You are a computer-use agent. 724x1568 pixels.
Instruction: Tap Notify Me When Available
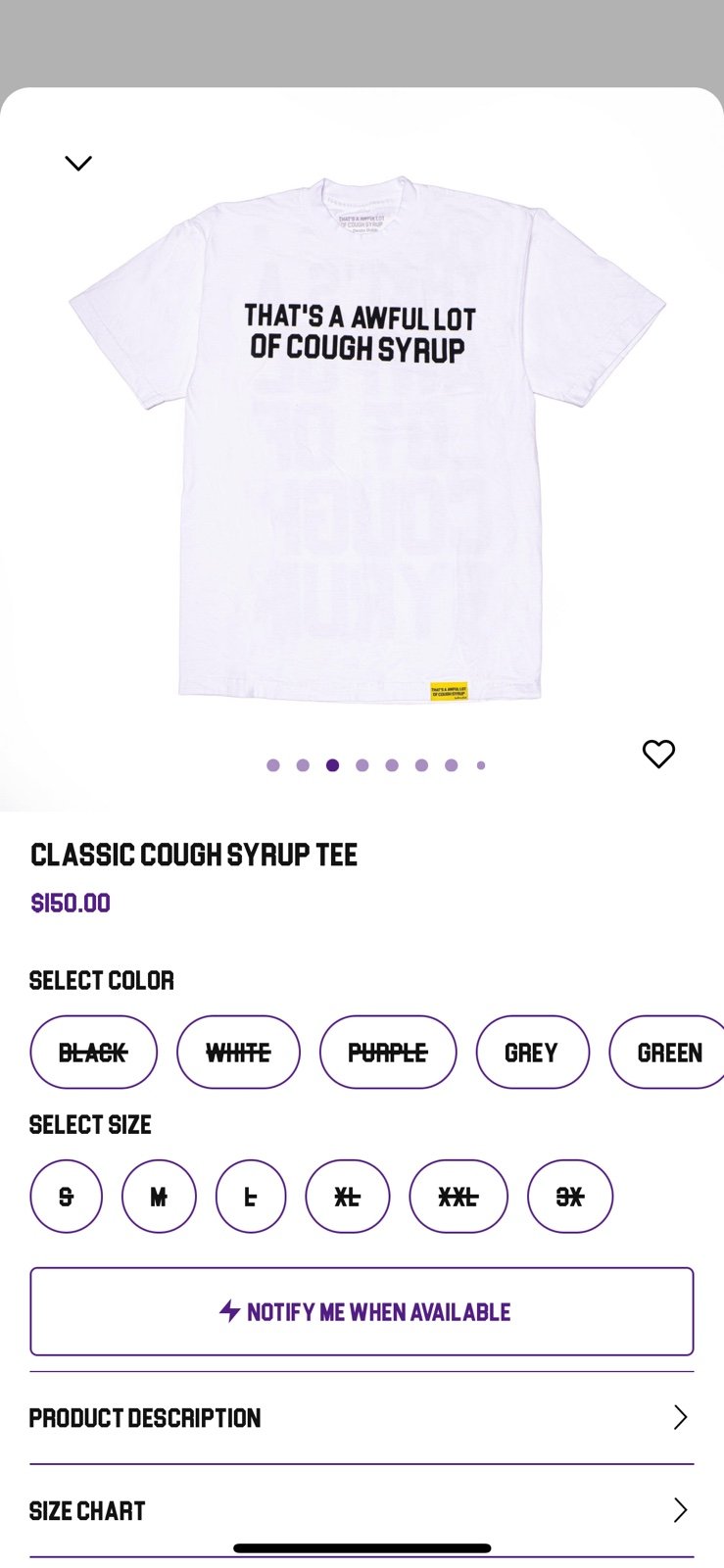(362, 1311)
